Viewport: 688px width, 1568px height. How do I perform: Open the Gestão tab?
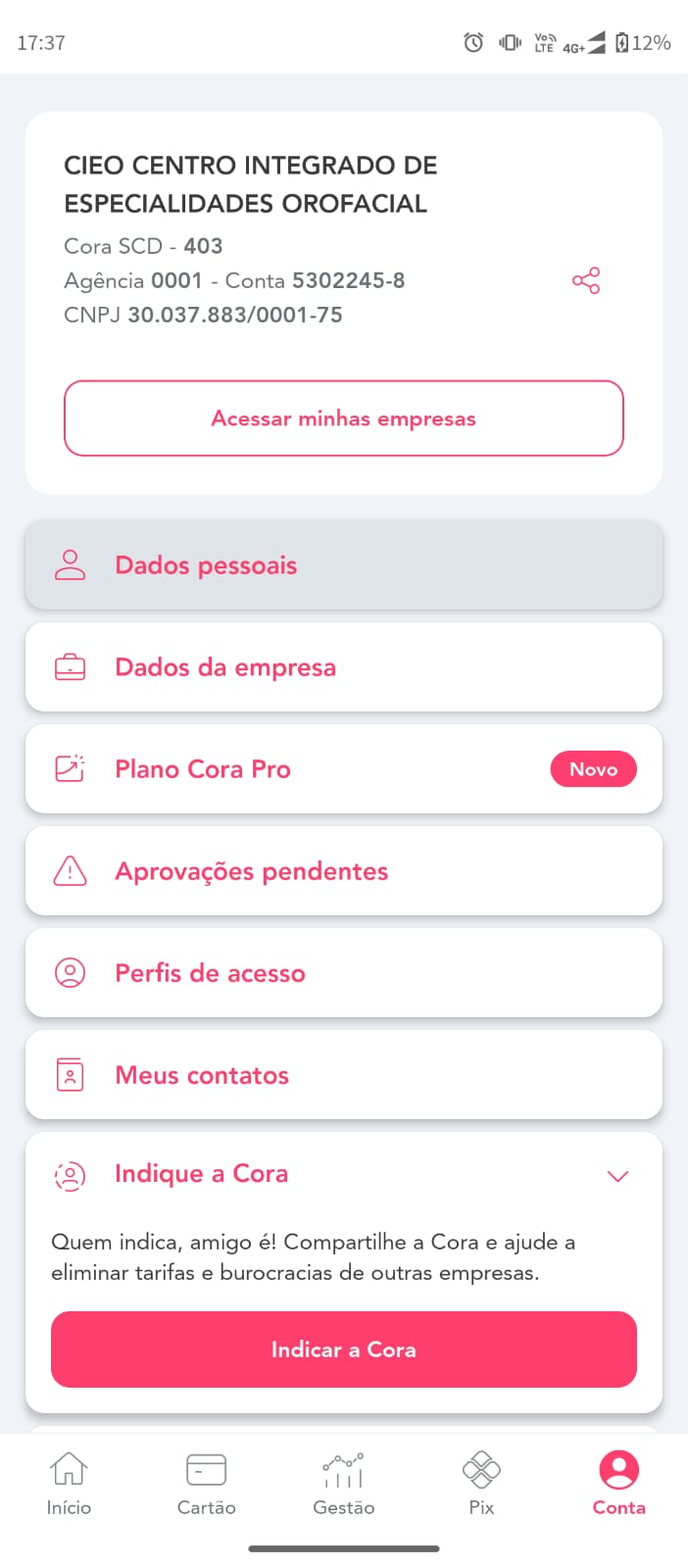343,1484
